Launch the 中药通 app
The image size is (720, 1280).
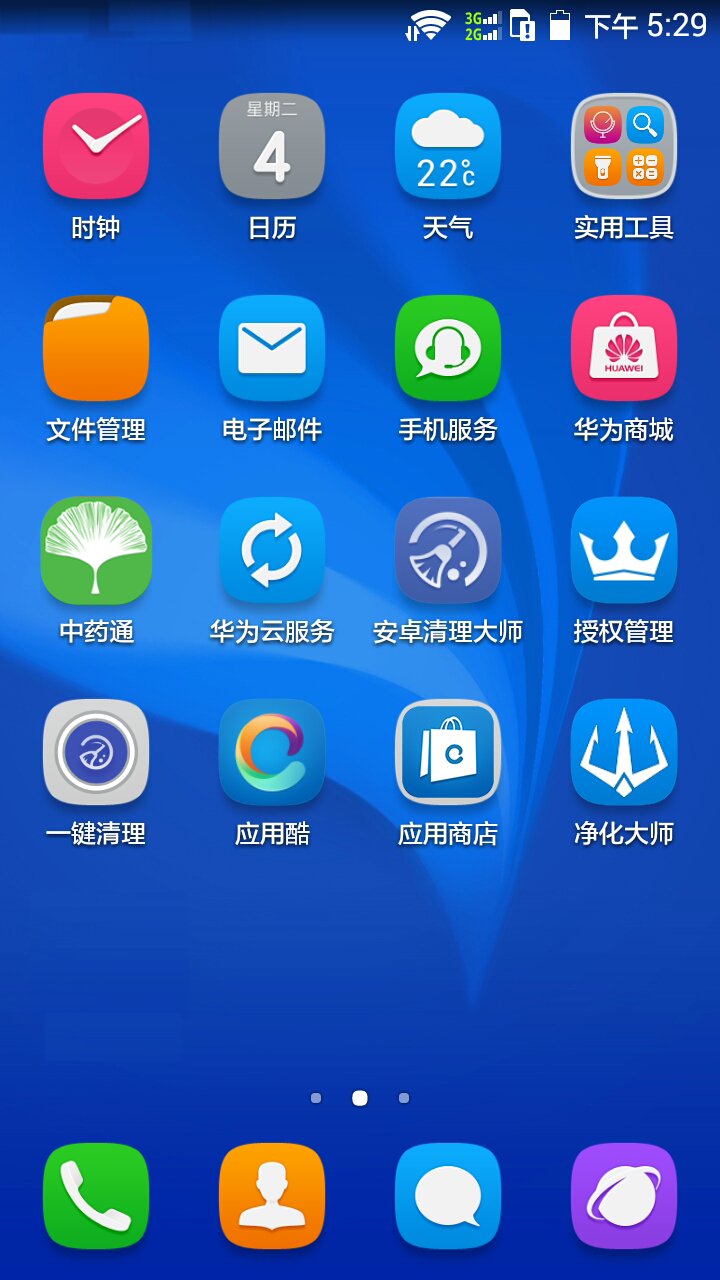coord(96,550)
